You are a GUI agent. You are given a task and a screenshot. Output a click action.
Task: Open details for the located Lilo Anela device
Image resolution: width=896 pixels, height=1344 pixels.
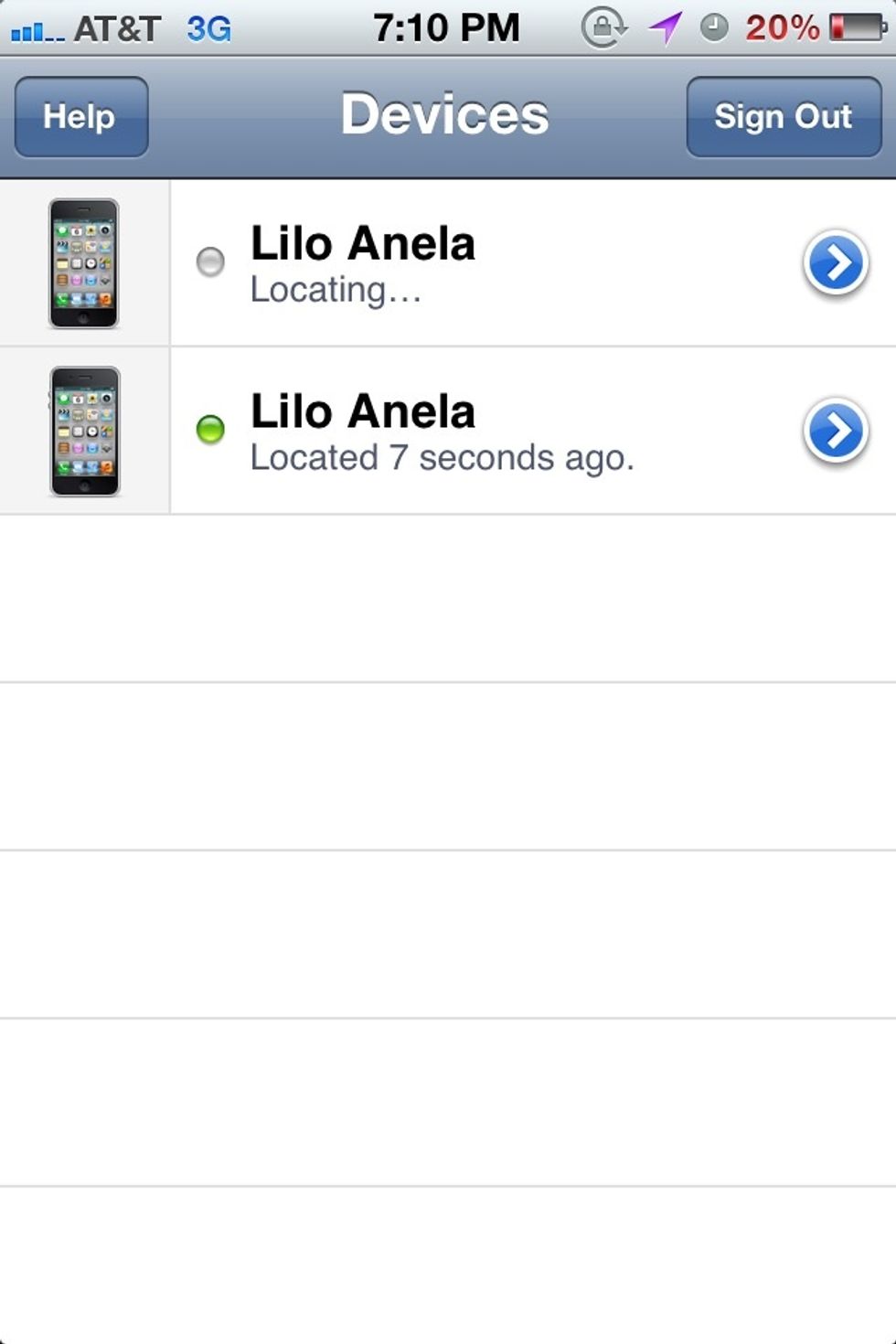click(x=834, y=431)
